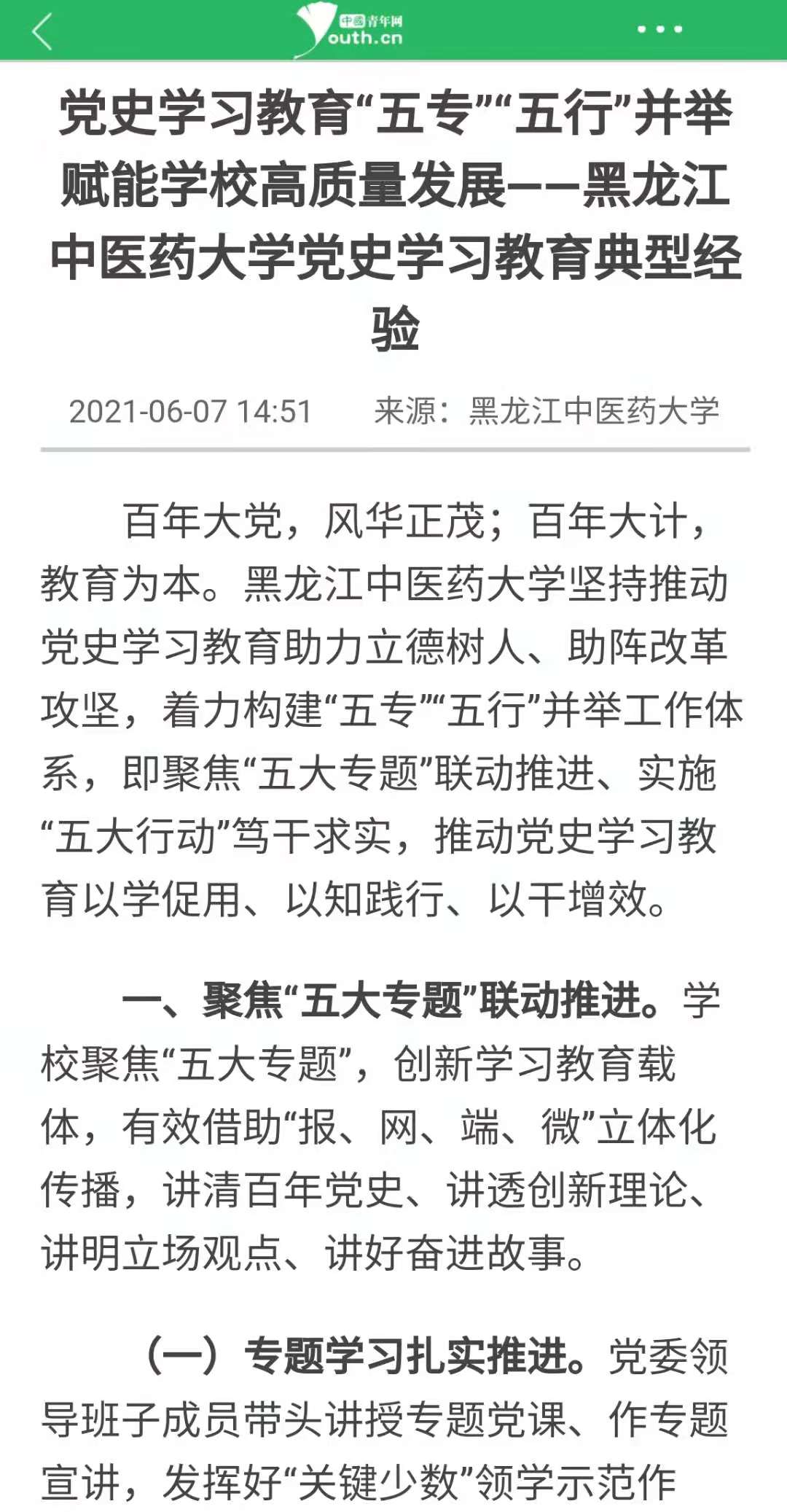This screenshot has width=787, height=1512.
Task: Open the three-dot overflow menu
Action: 659,29
